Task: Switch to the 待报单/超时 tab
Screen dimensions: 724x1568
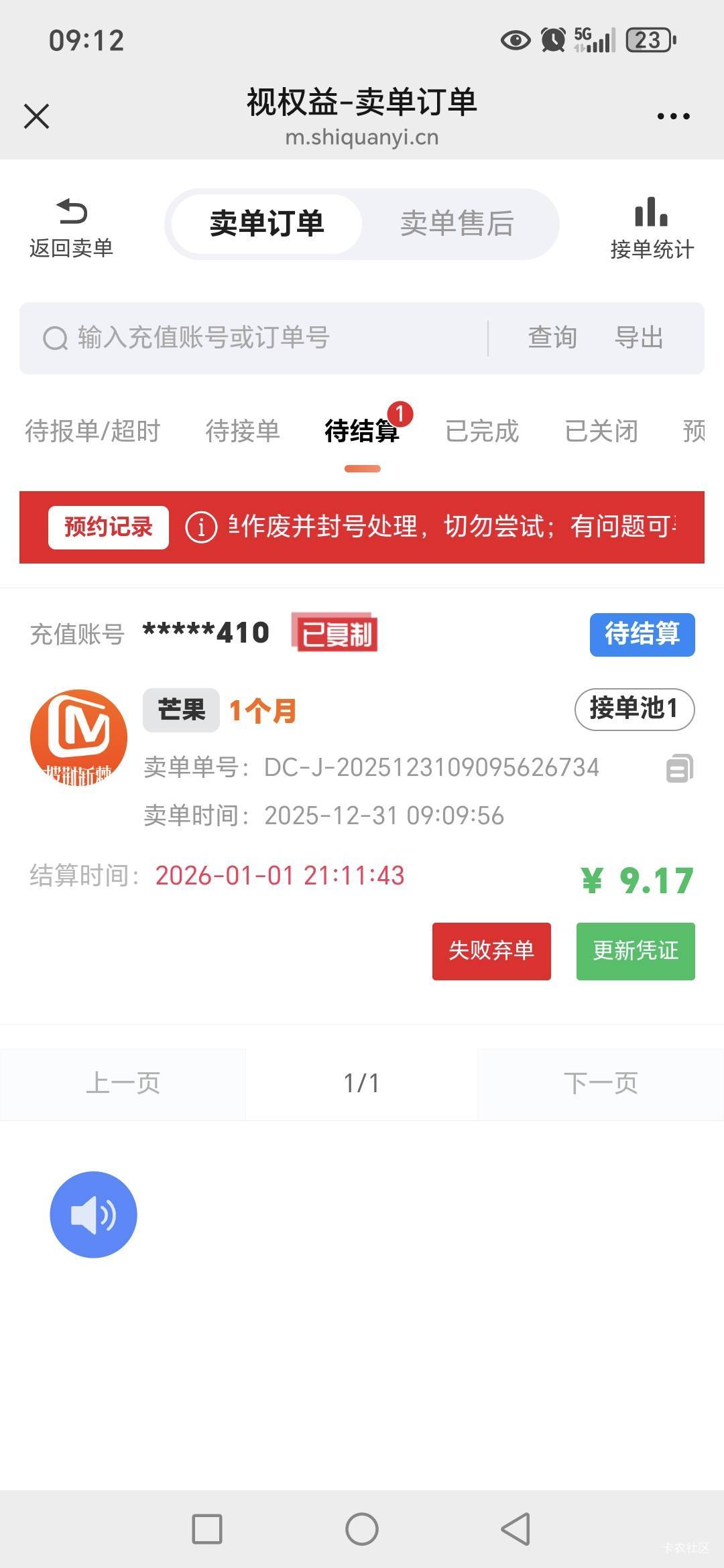Action: (93, 431)
